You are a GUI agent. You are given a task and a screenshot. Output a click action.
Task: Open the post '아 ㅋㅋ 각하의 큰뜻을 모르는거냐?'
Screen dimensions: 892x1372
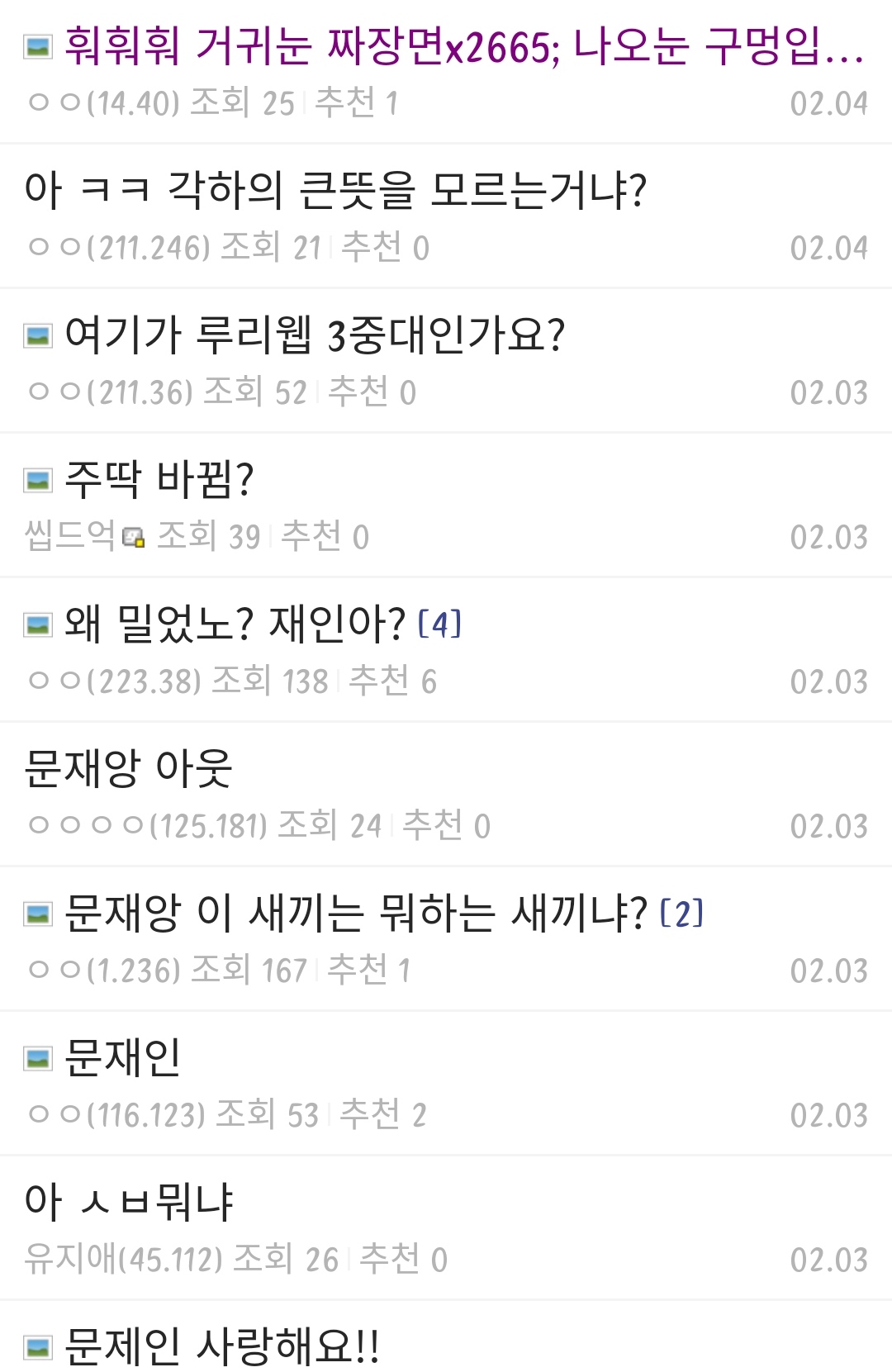point(335,191)
